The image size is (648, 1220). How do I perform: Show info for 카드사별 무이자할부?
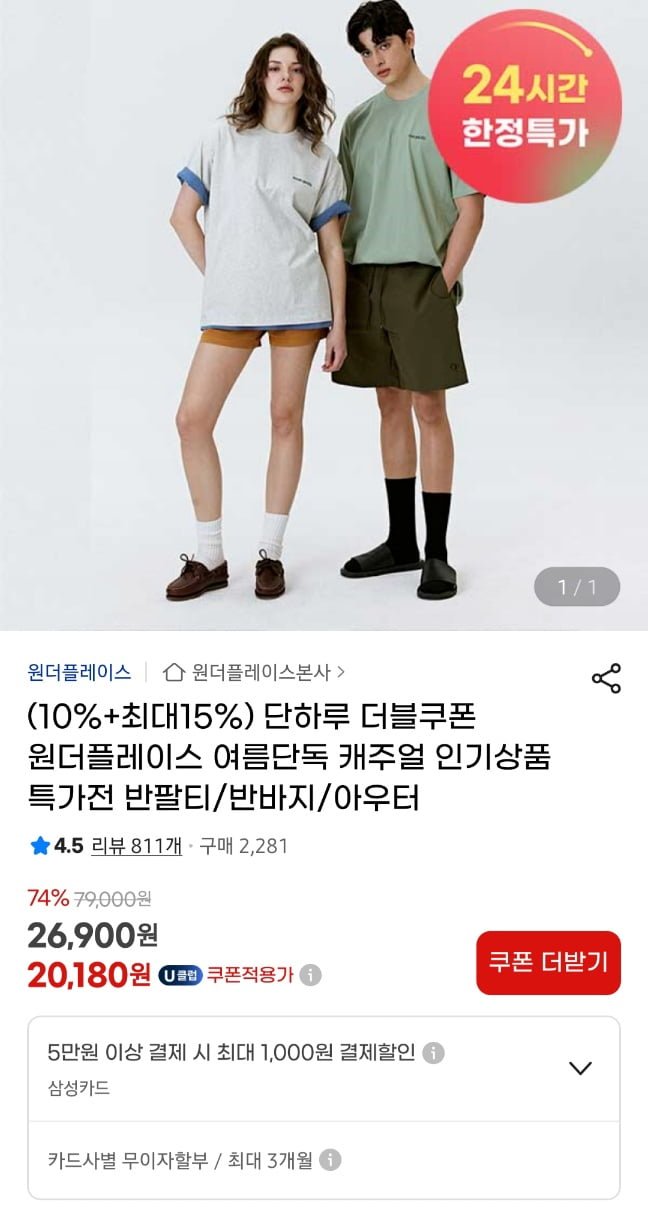(330, 1160)
